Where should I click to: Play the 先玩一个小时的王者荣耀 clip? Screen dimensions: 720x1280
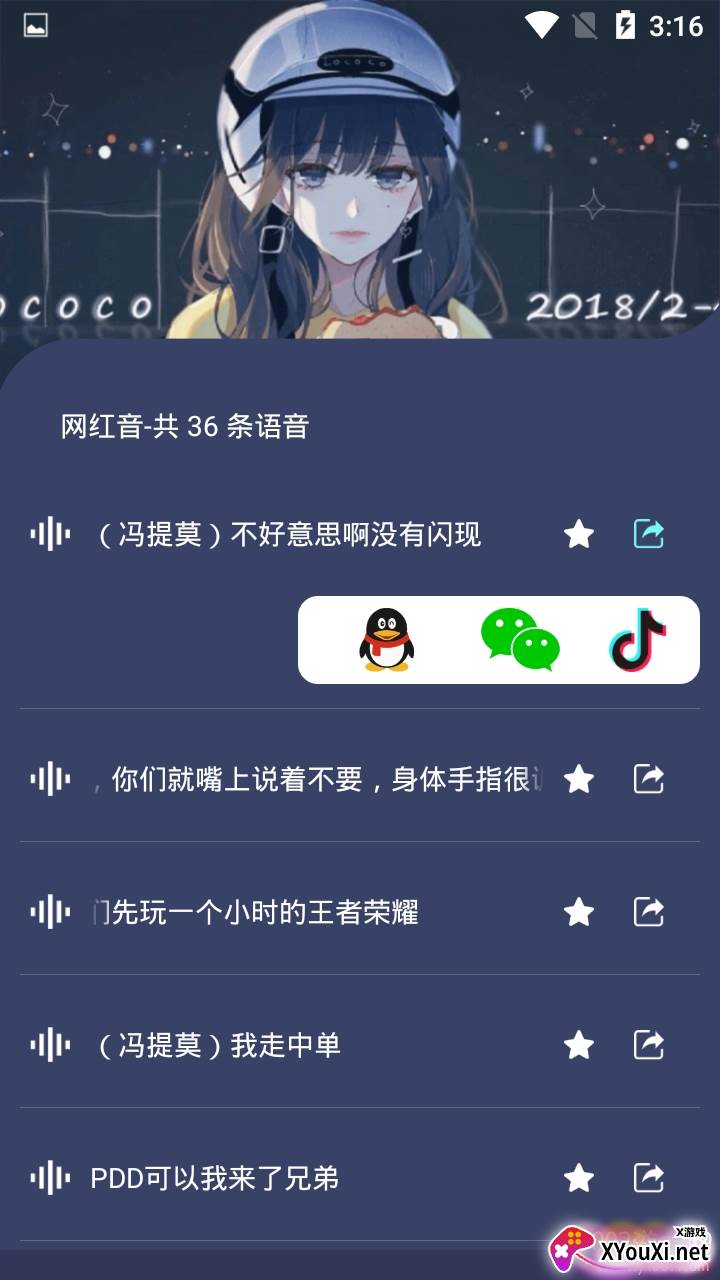tap(50, 912)
